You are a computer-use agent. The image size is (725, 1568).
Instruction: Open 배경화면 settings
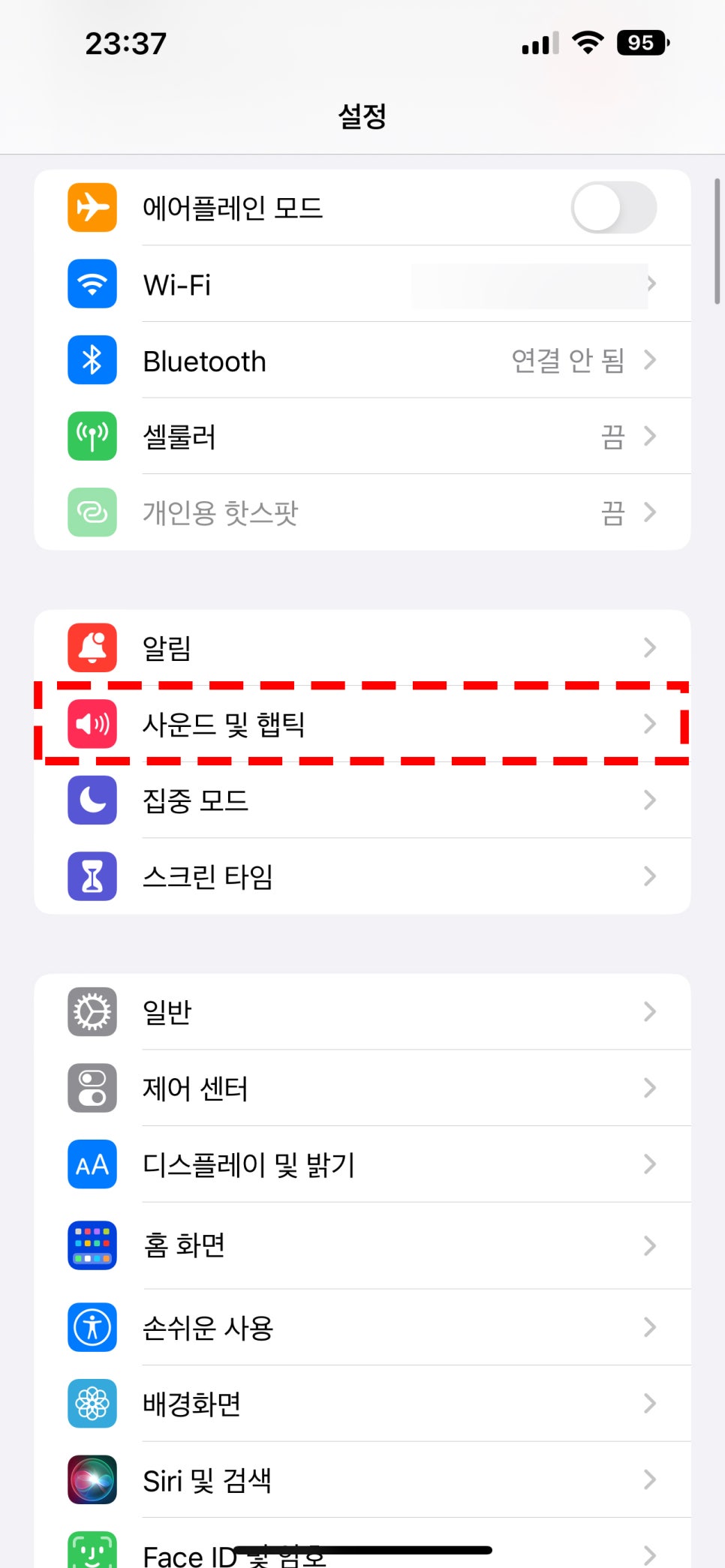362,1404
